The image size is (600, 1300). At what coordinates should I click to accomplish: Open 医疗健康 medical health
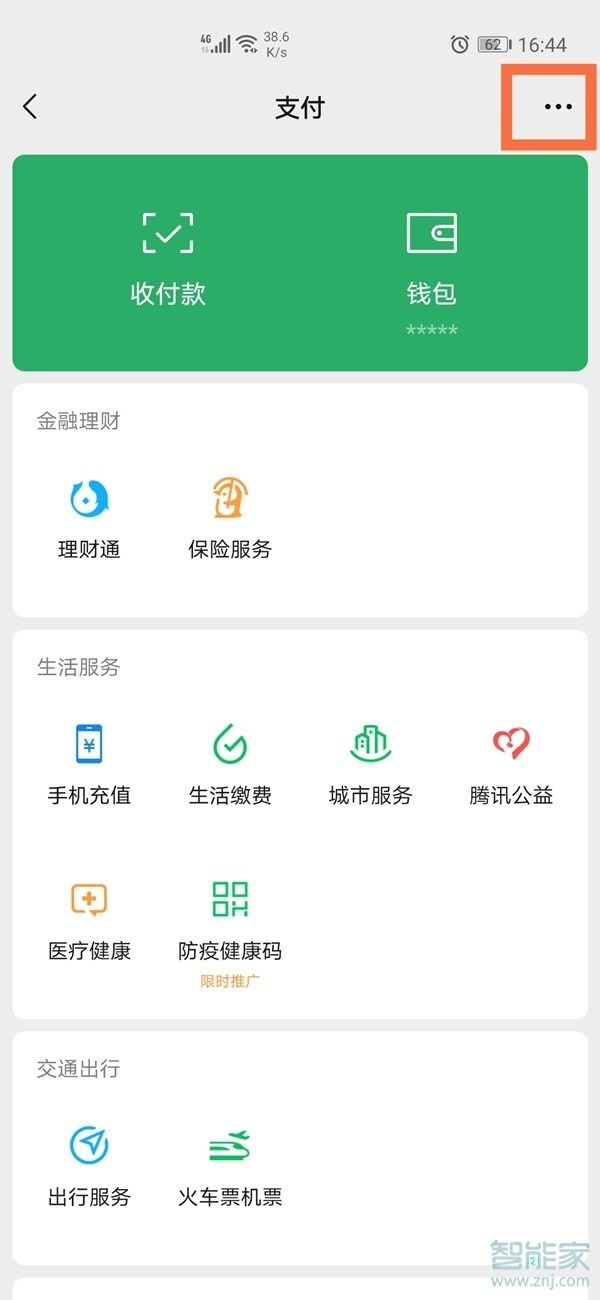coord(89,920)
